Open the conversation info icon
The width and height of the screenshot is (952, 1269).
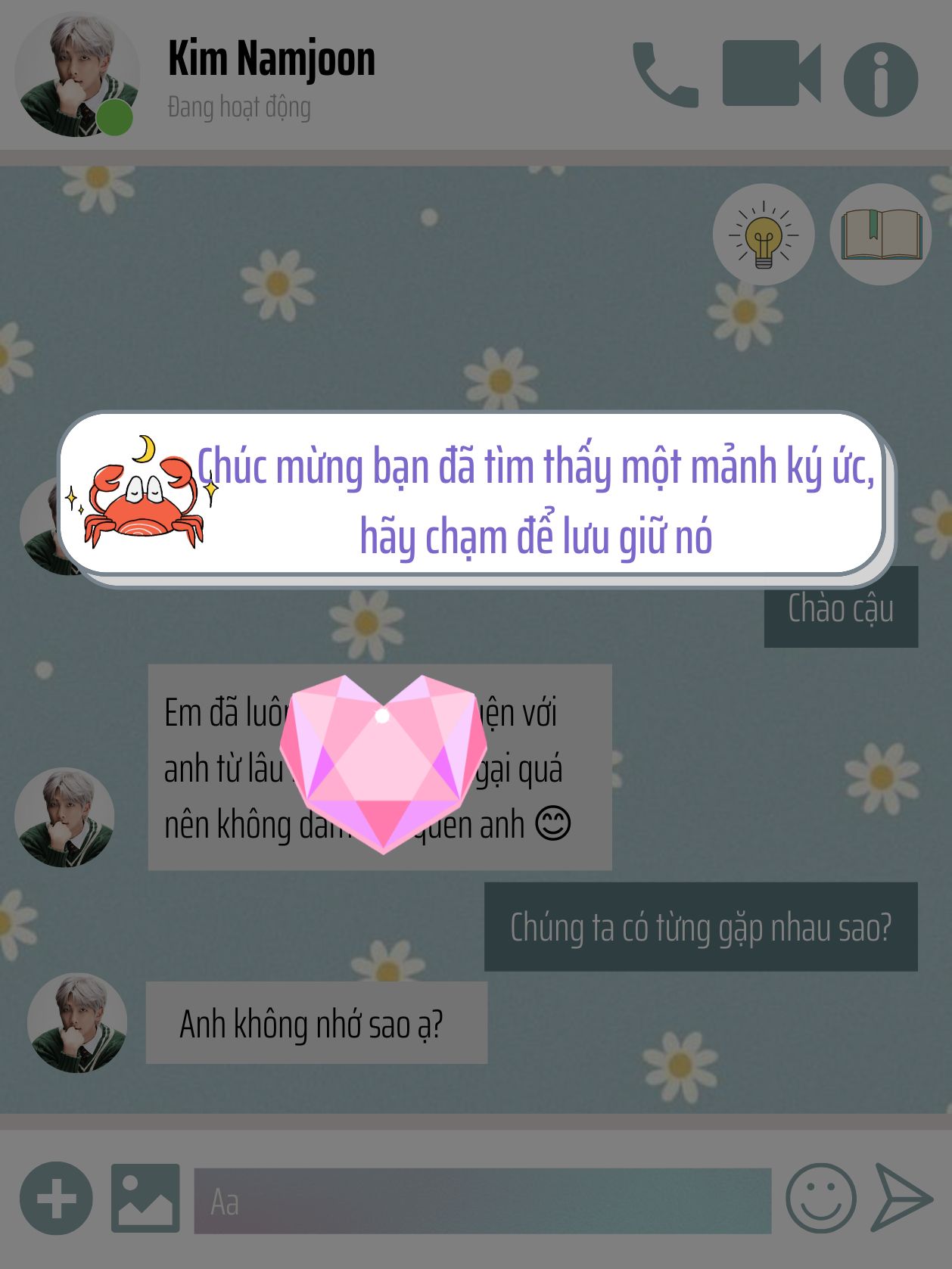click(880, 79)
